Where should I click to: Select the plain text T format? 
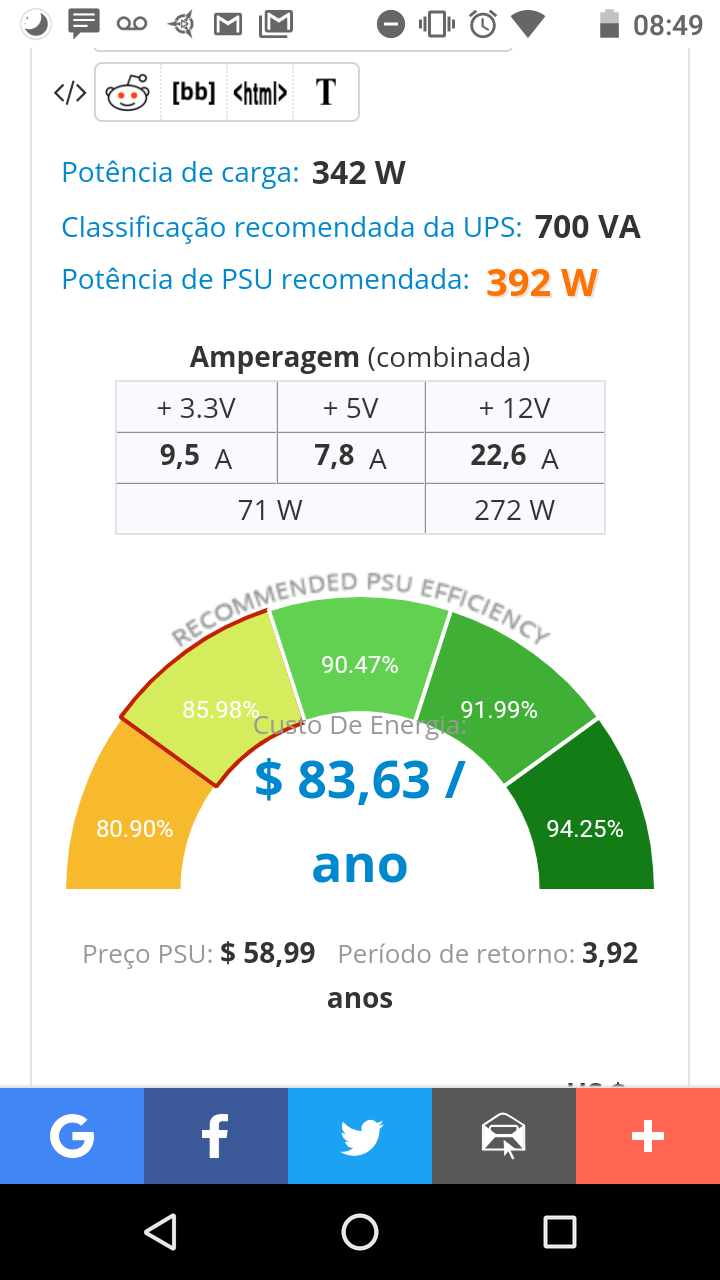tap(326, 93)
